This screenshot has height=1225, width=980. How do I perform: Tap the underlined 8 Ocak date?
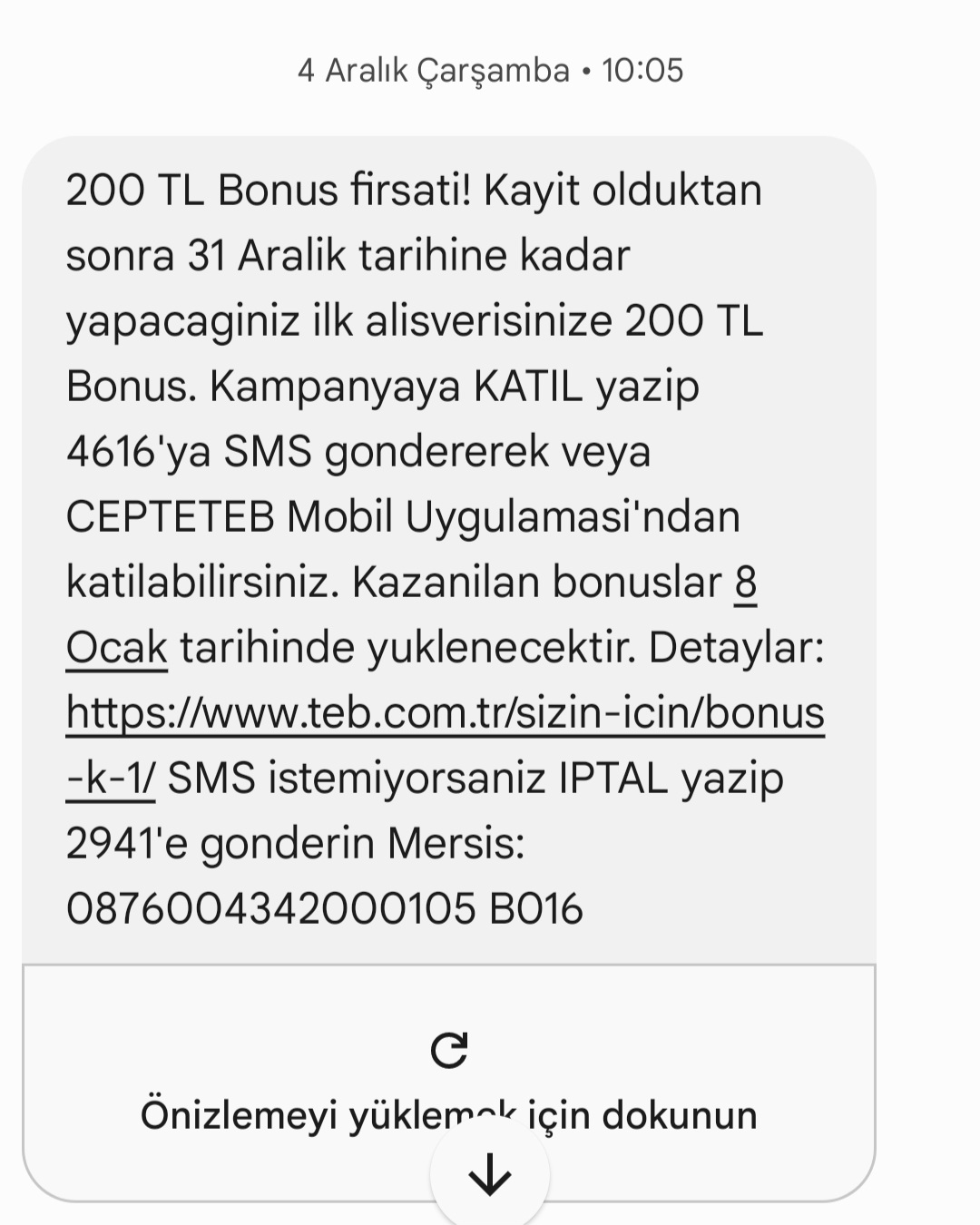[x=116, y=648]
